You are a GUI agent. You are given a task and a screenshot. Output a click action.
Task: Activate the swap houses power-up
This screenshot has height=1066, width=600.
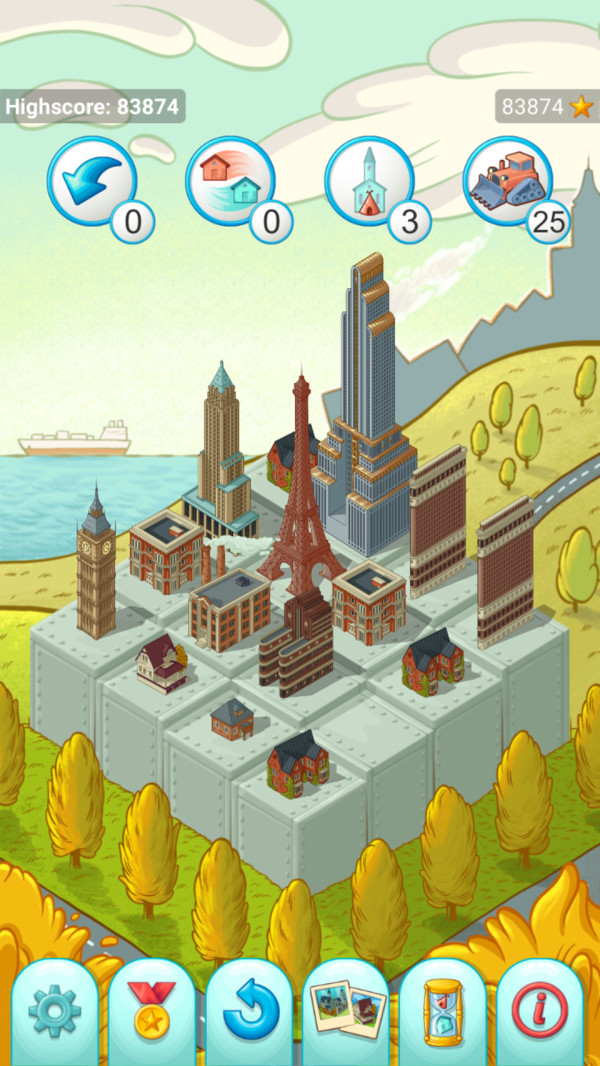click(x=230, y=181)
